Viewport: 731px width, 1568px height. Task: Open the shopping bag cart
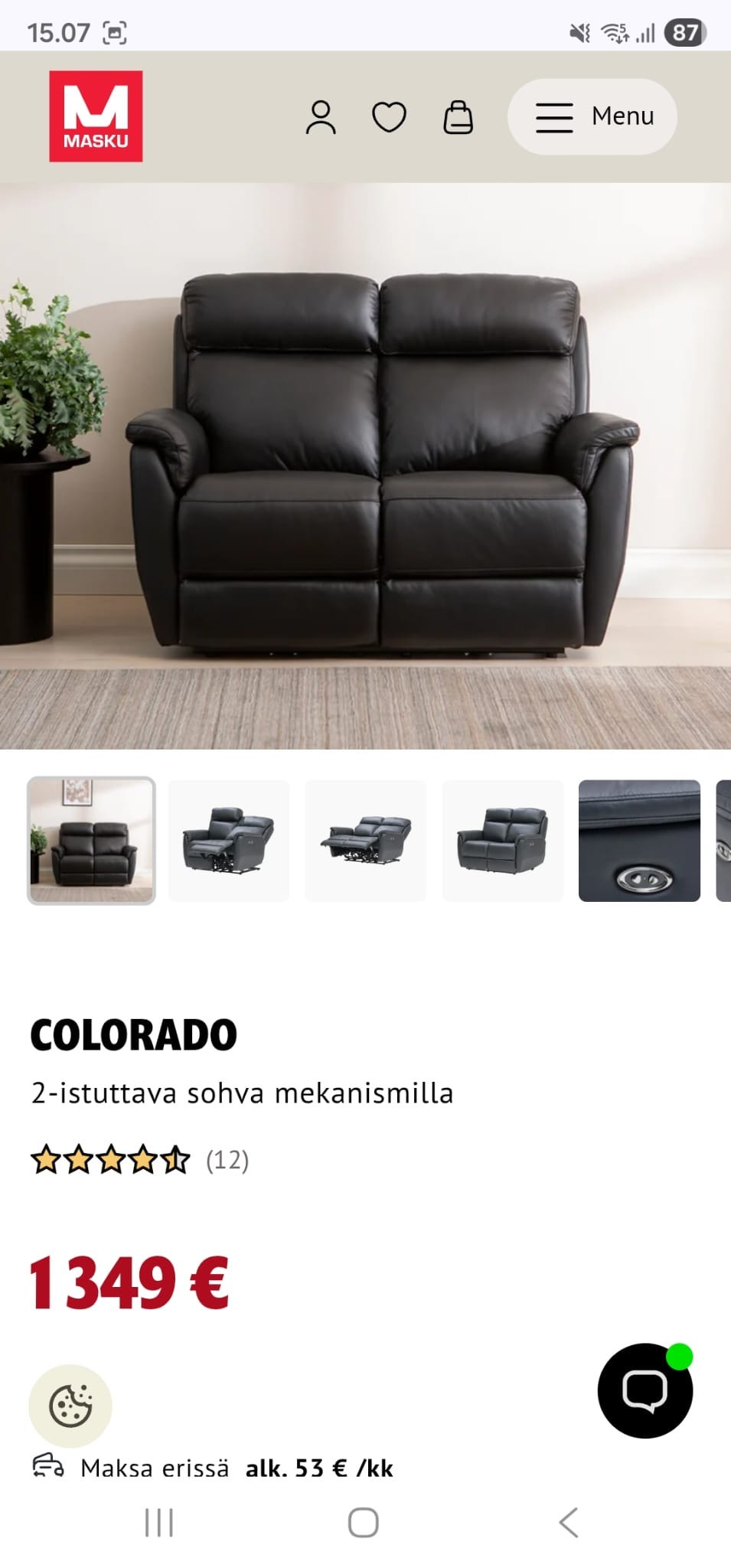click(458, 117)
